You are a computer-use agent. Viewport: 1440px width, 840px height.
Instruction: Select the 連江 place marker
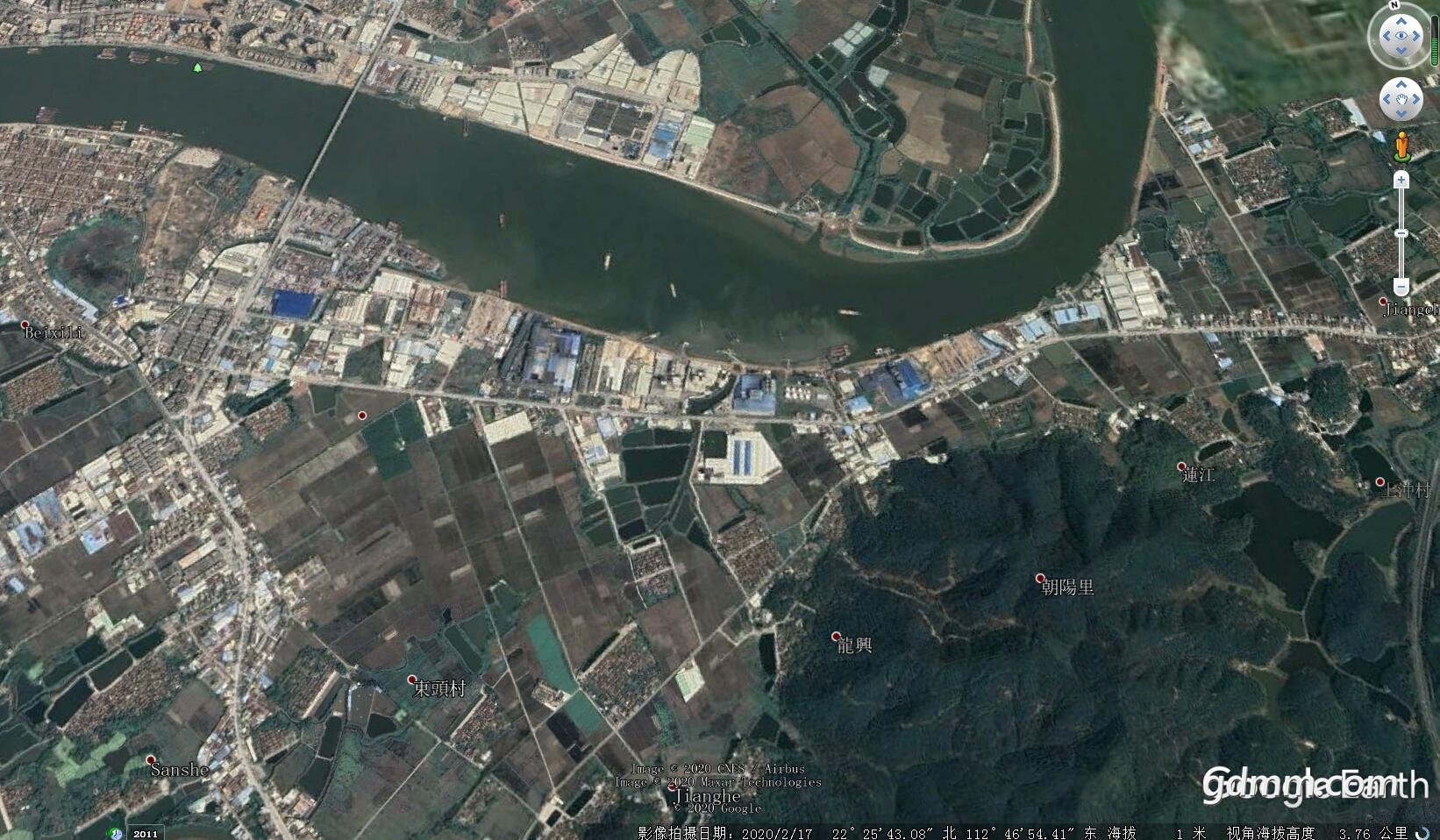pos(1181,466)
